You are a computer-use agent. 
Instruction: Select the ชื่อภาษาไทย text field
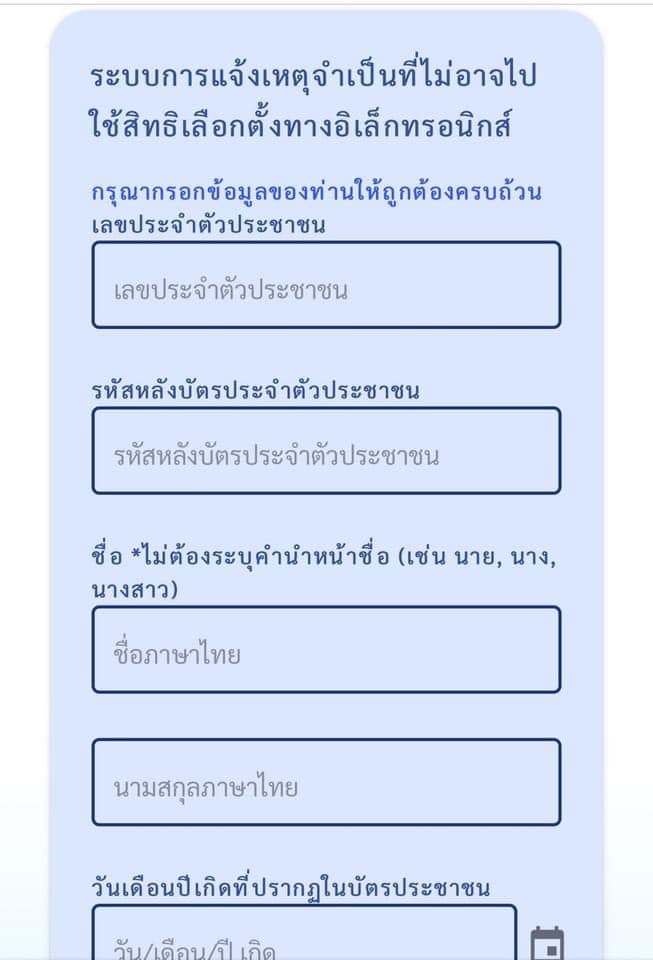tap(326, 650)
